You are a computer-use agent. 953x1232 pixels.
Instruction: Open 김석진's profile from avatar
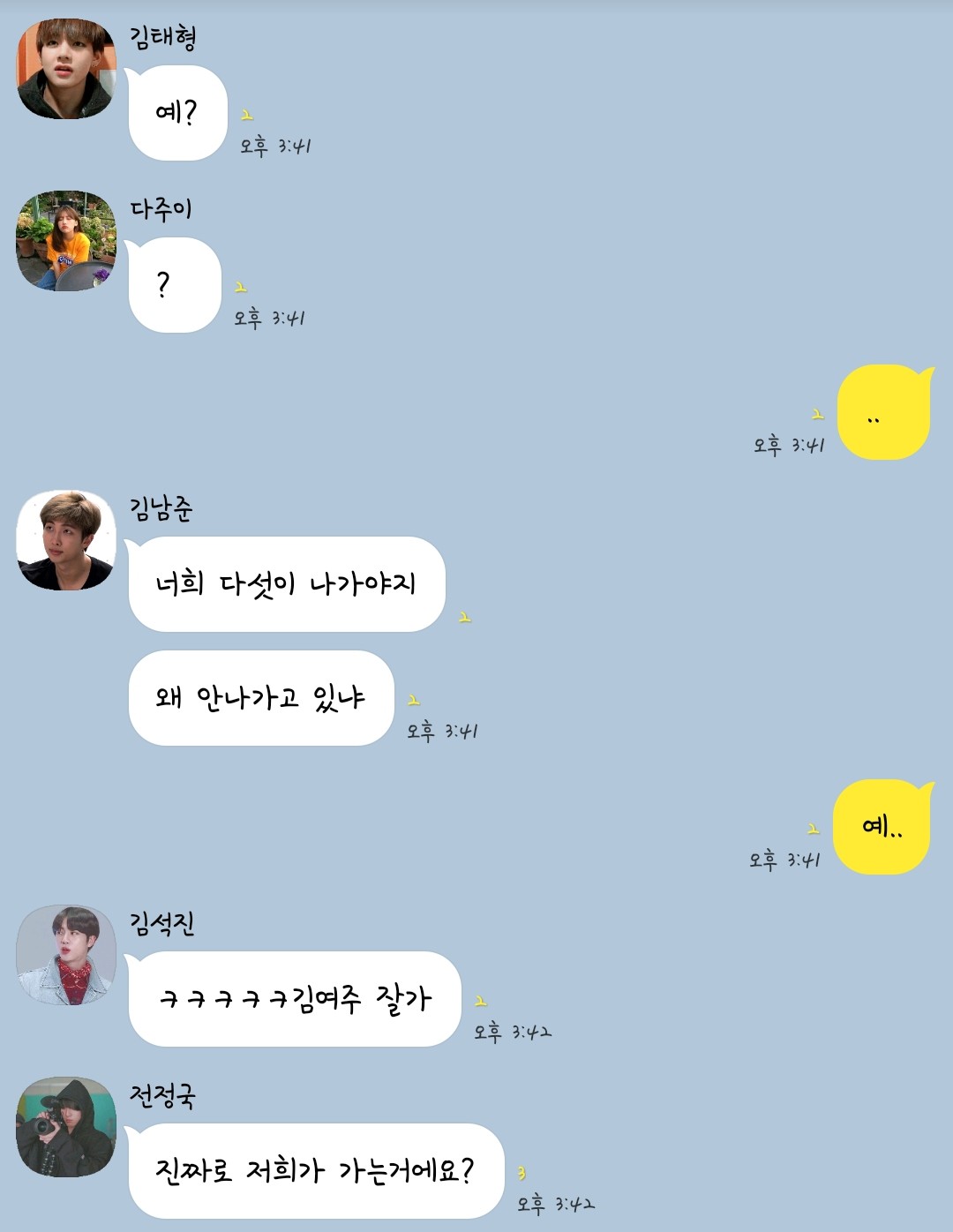pyautogui.click(x=66, y=955)
